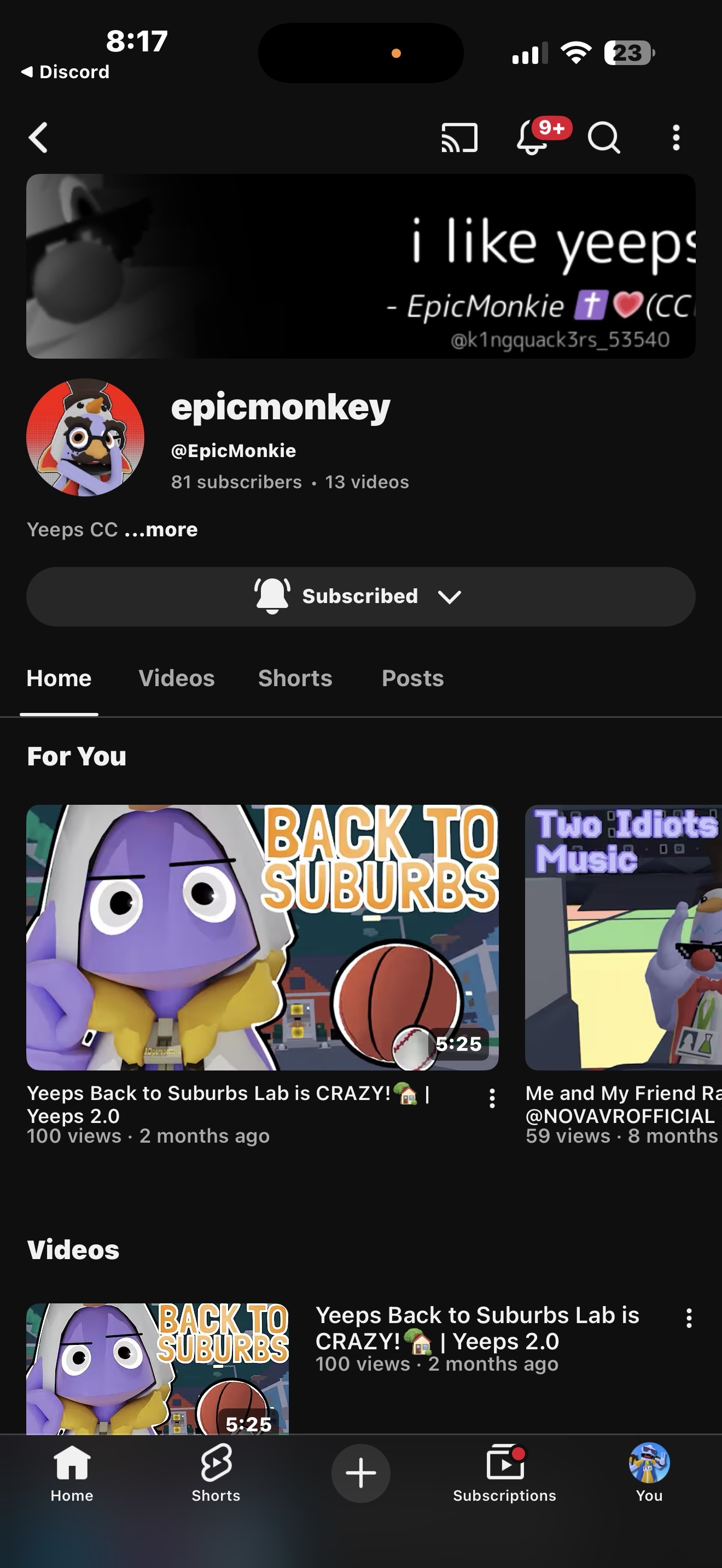Open the notifications bell
This screenshot has height=1568, width=722.
(x=533, y=138)
